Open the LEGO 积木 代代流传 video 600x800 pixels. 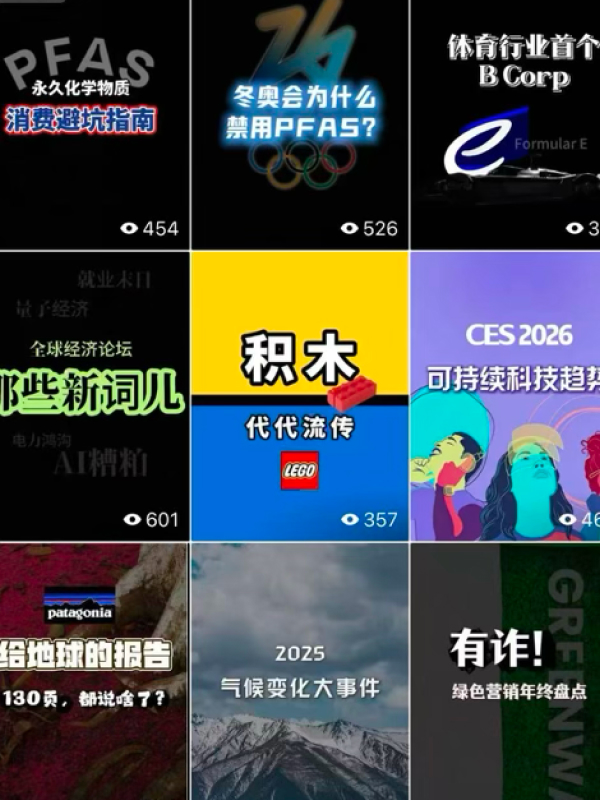[x=300, y=395]
